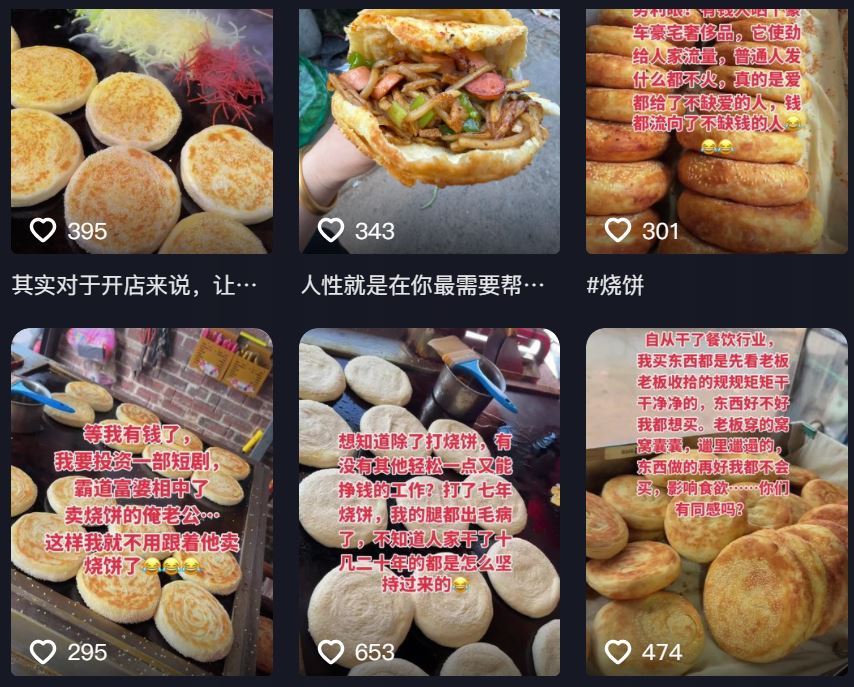854x687 pixels.
Task: Open the seven-year flatbread video with 653 likes
Action: point(429,500)
